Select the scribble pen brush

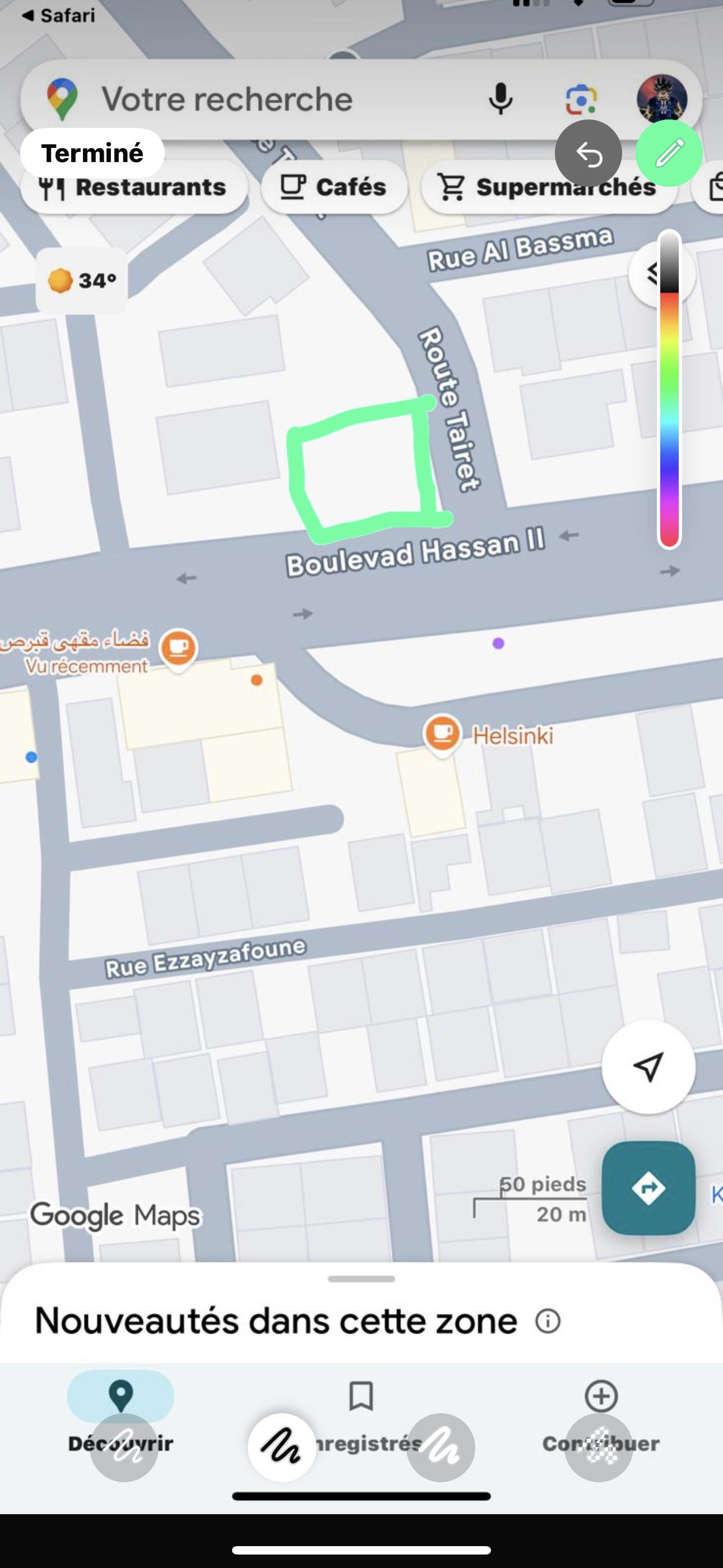pyautogui.click(x=282, y=1447)
